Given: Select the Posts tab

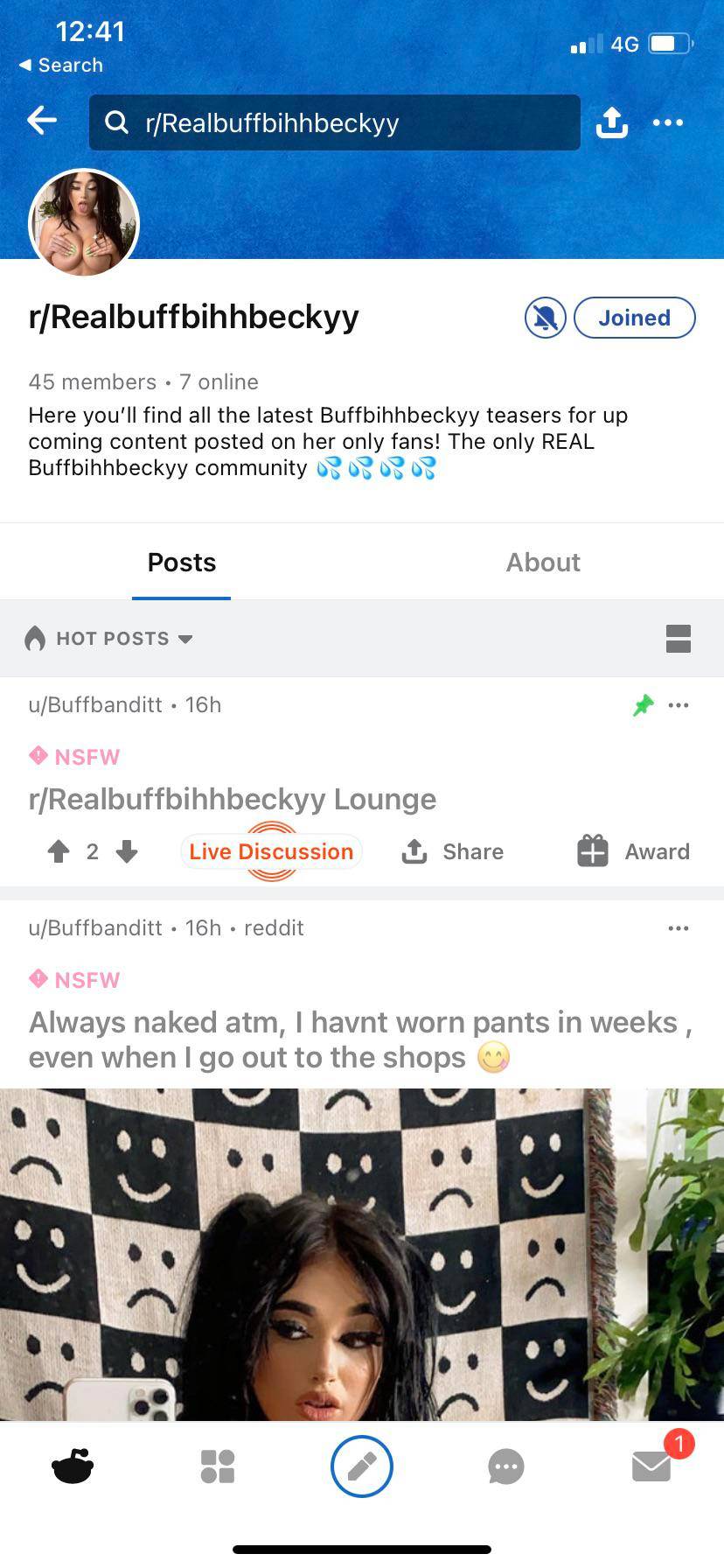Looking at the screenshot, I should point(181,562).
